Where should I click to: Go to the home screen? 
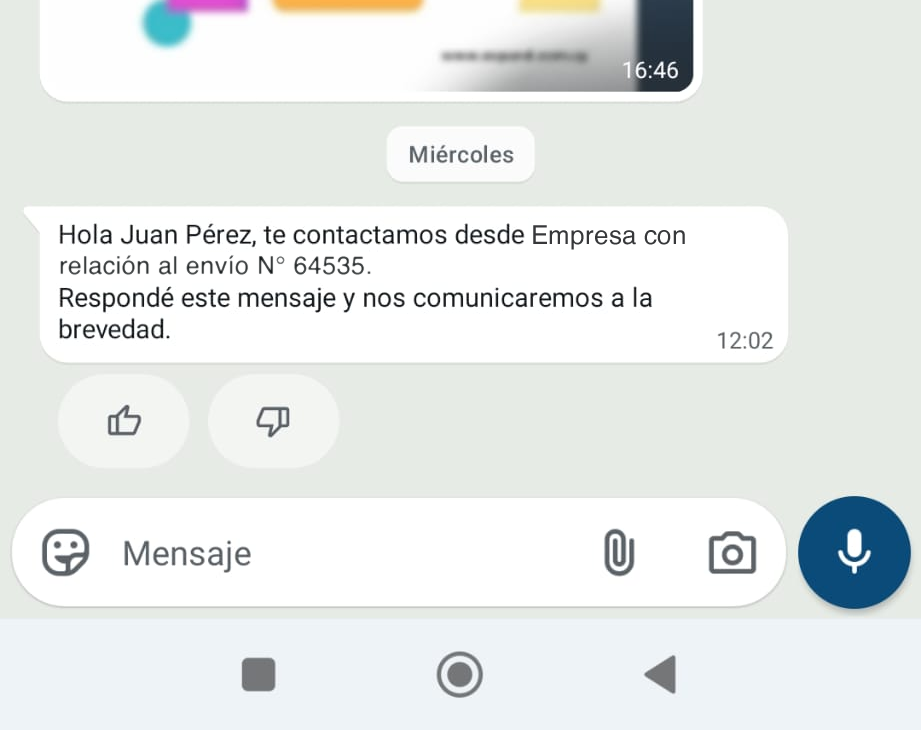point(460,674)
